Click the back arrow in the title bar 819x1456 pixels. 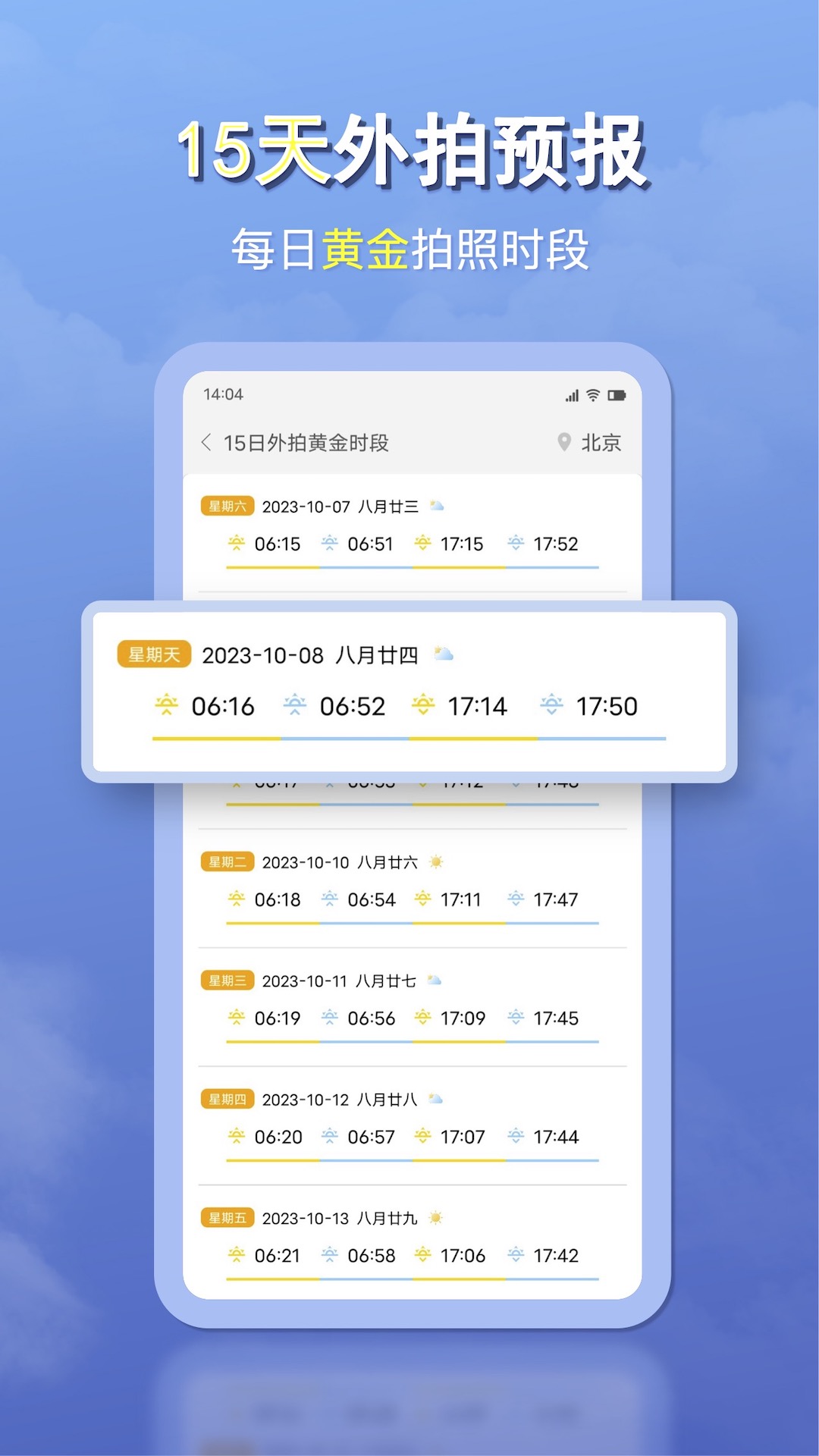(x=206, y=442)
